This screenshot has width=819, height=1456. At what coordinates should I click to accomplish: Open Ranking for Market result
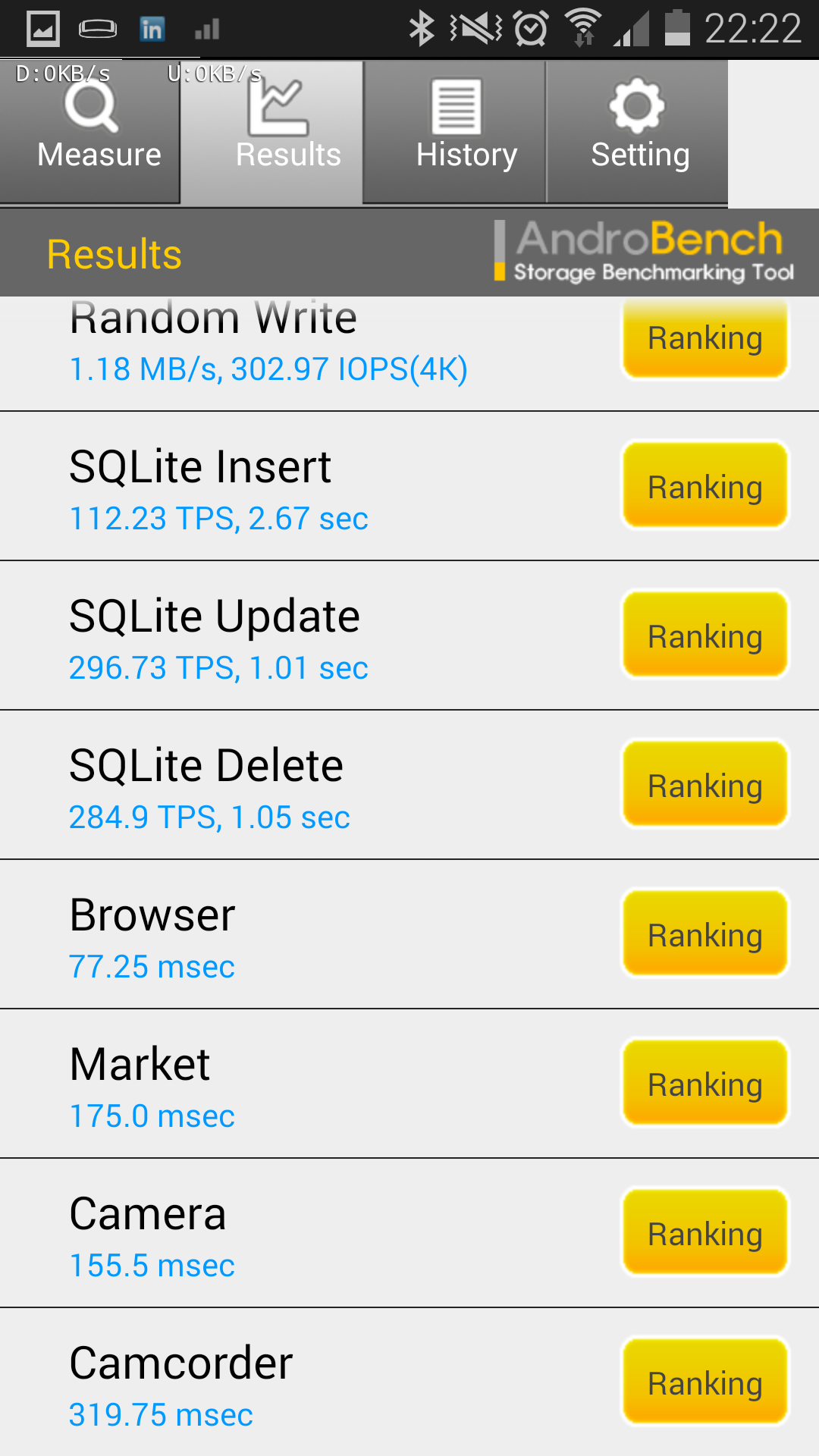(705, 1084)
